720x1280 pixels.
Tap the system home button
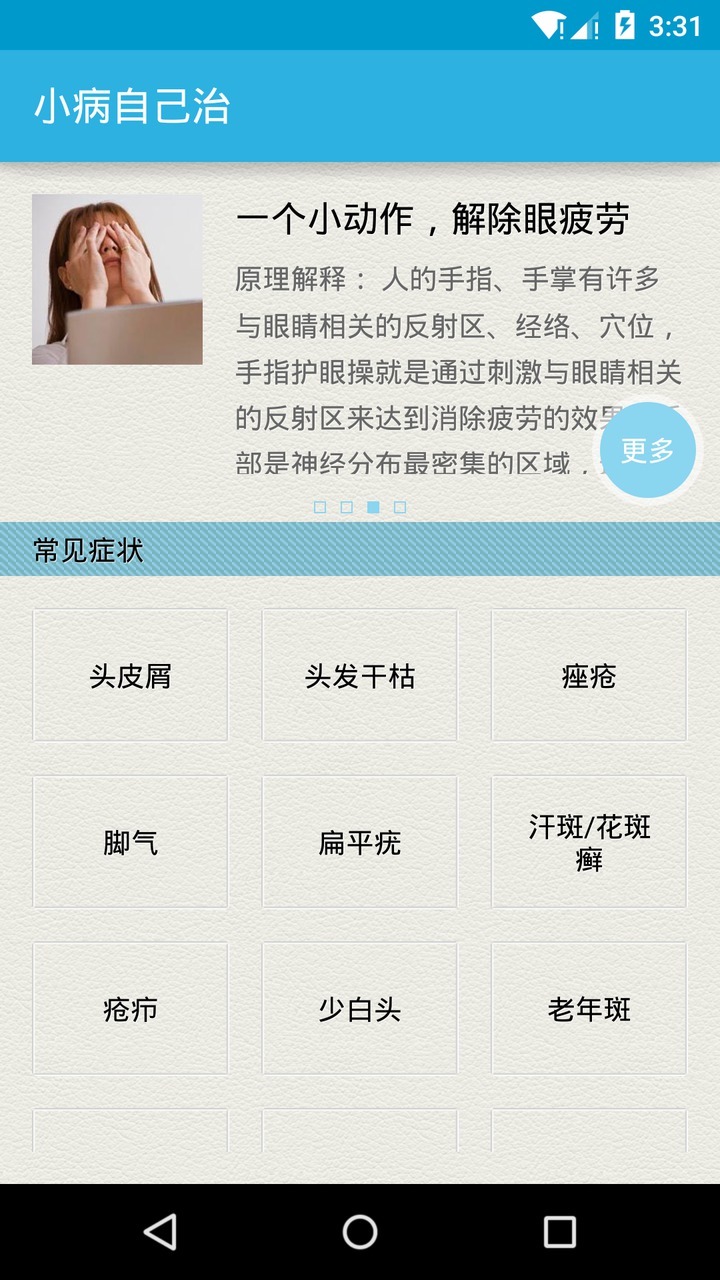(360, 1232)
